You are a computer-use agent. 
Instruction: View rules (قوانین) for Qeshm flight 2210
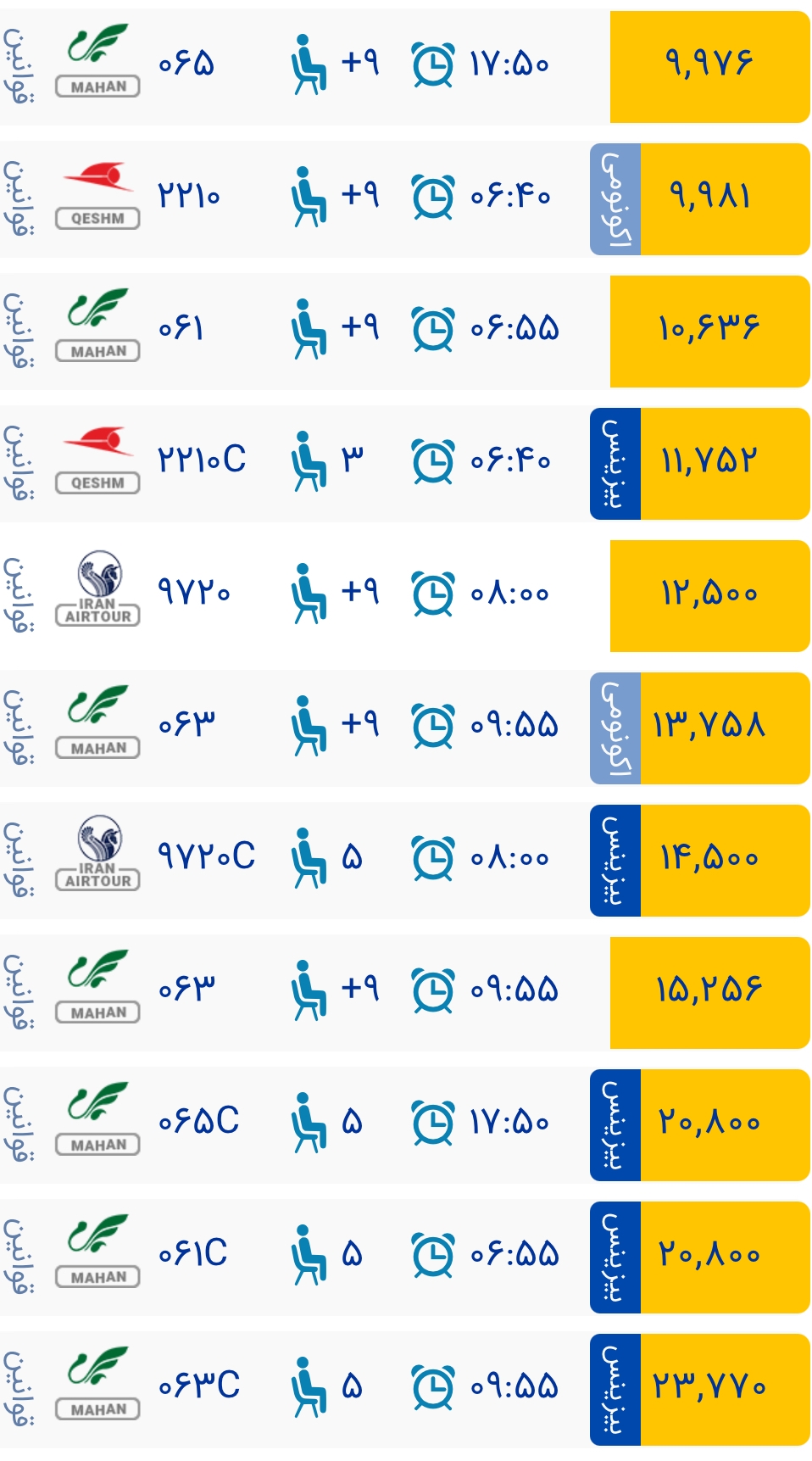tap(19, 198)
